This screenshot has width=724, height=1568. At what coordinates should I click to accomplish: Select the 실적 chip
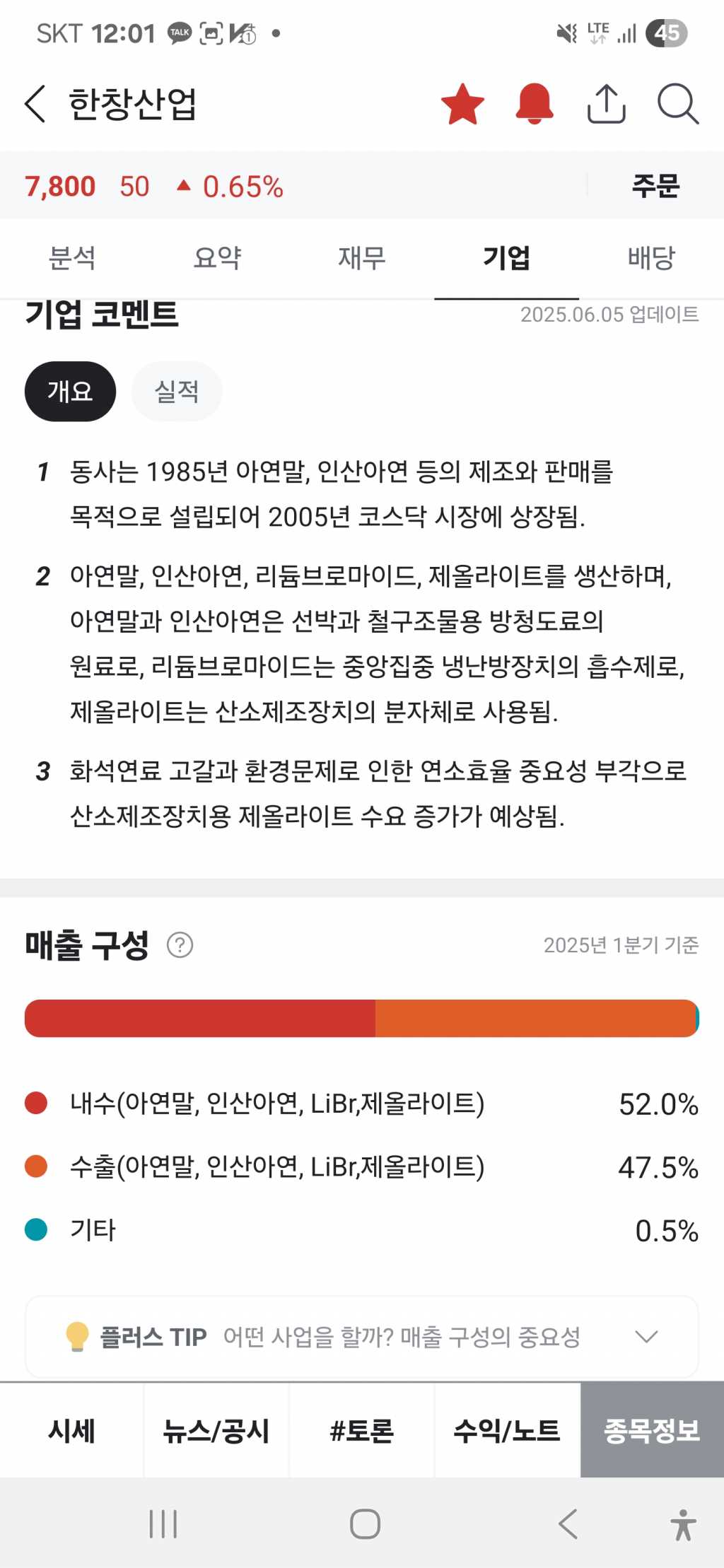177,391
